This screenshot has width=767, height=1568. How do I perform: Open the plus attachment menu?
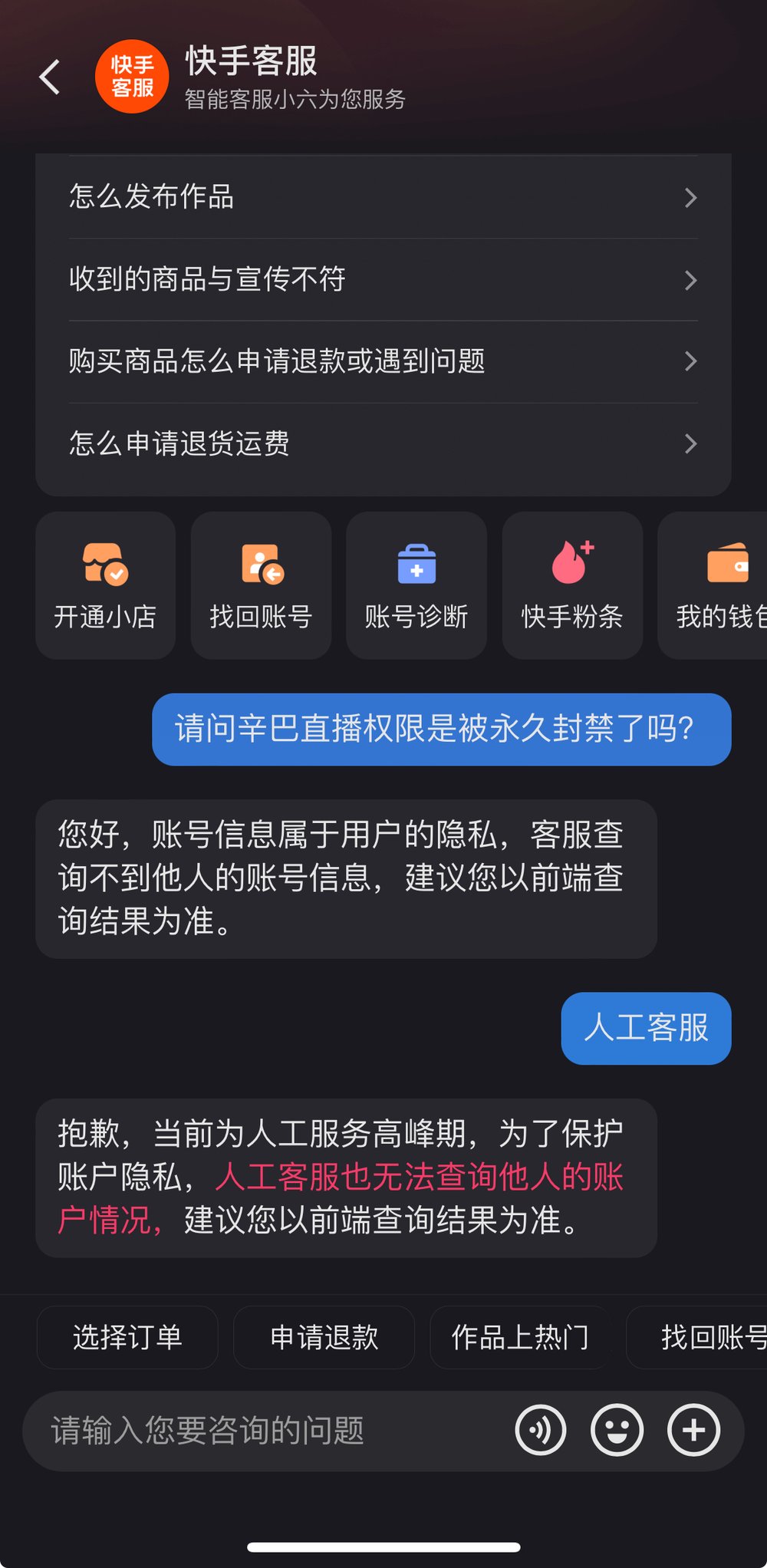[693, 1431]
